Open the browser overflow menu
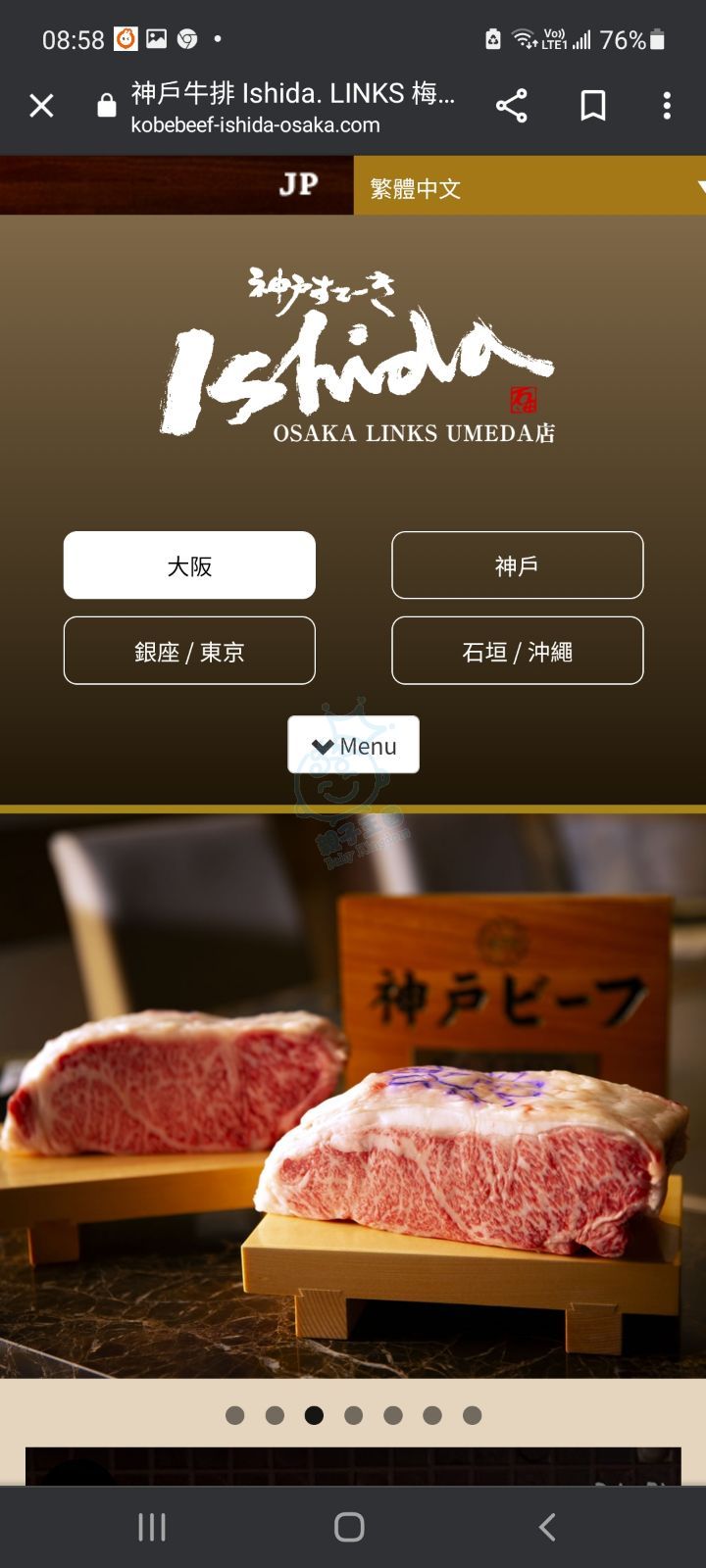Image resolution: width=706 pixels, height=1568 pixels. (x=667, y=106)
